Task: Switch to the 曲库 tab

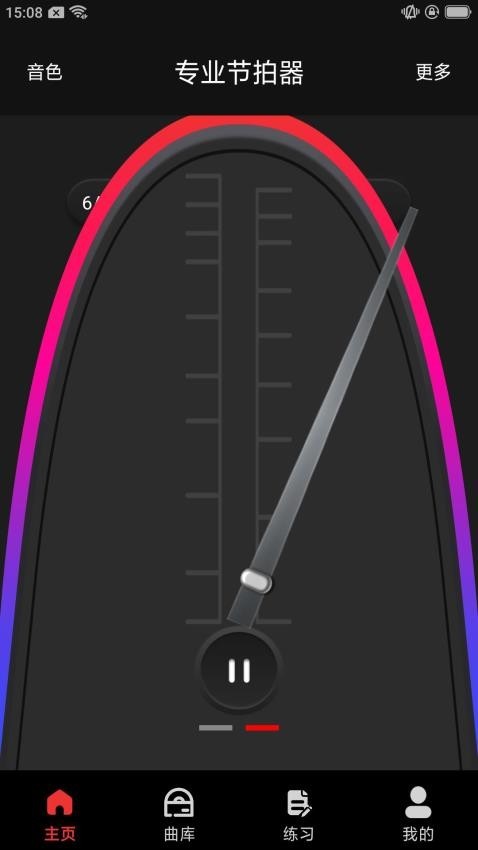Action: point(179,814)
